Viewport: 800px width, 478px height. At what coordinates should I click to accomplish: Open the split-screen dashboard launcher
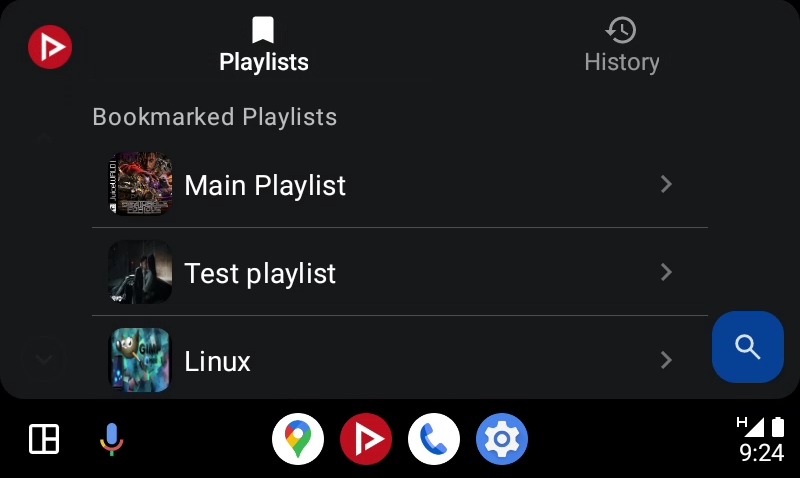(x=44, y=438)
